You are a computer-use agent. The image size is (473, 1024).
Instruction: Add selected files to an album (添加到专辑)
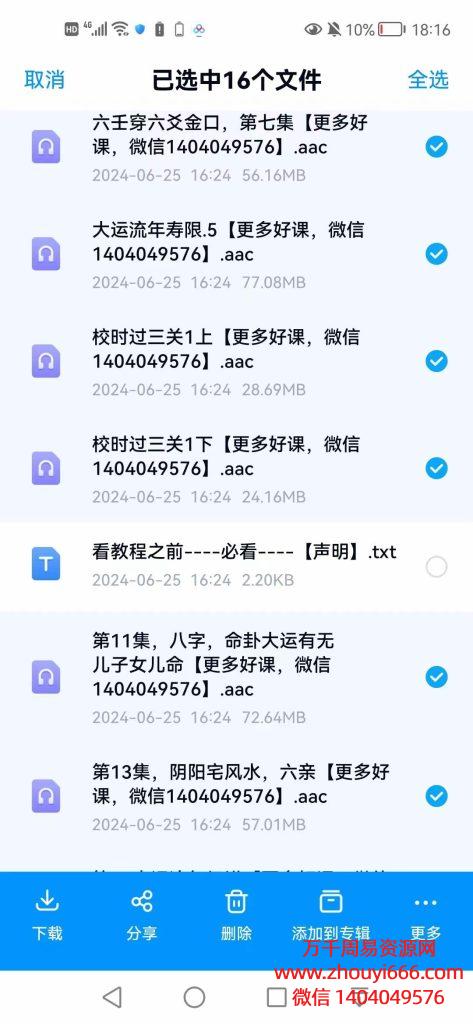point(331,916)
